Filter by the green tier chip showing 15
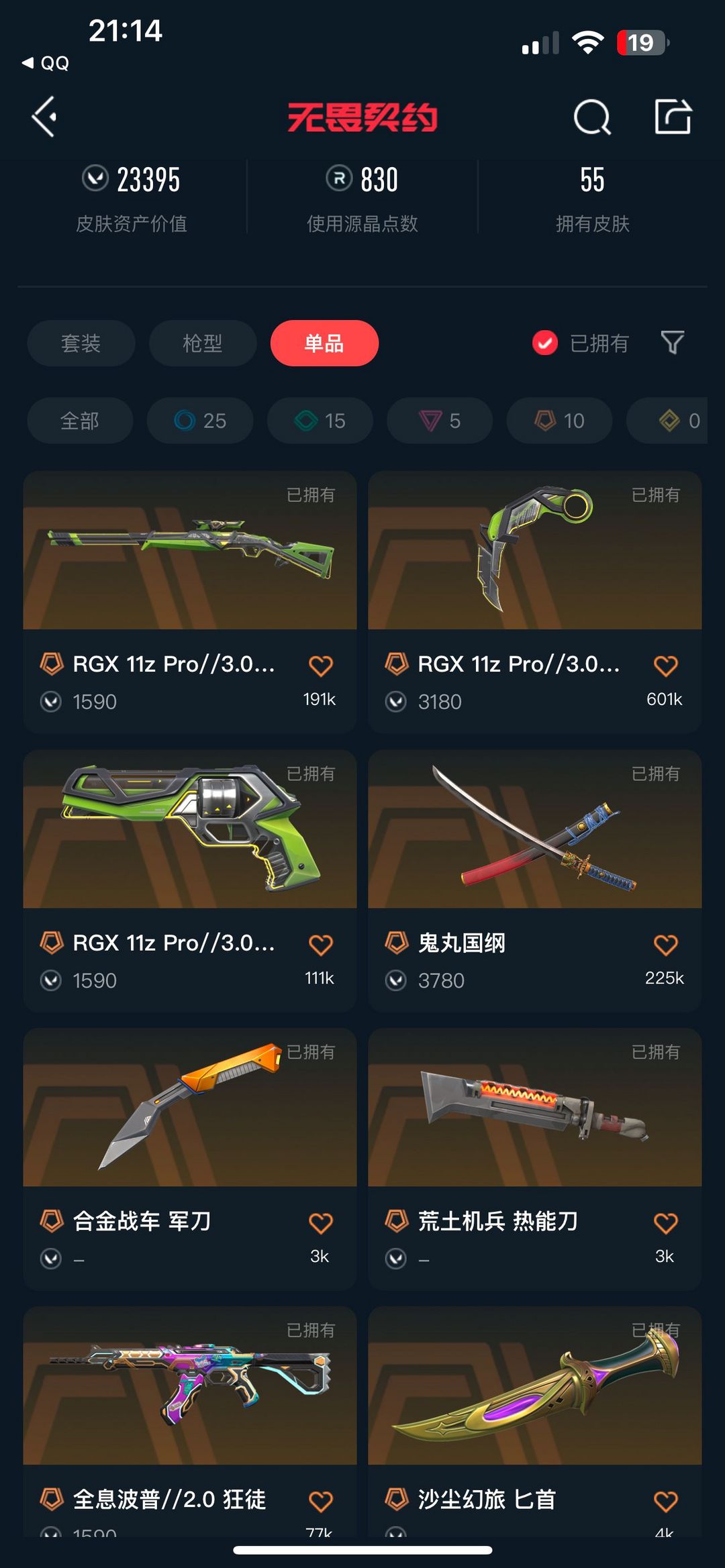Image resolution: width=725 pixels, height=1568 pixels. pyautogui.click(x=320, y=421)
